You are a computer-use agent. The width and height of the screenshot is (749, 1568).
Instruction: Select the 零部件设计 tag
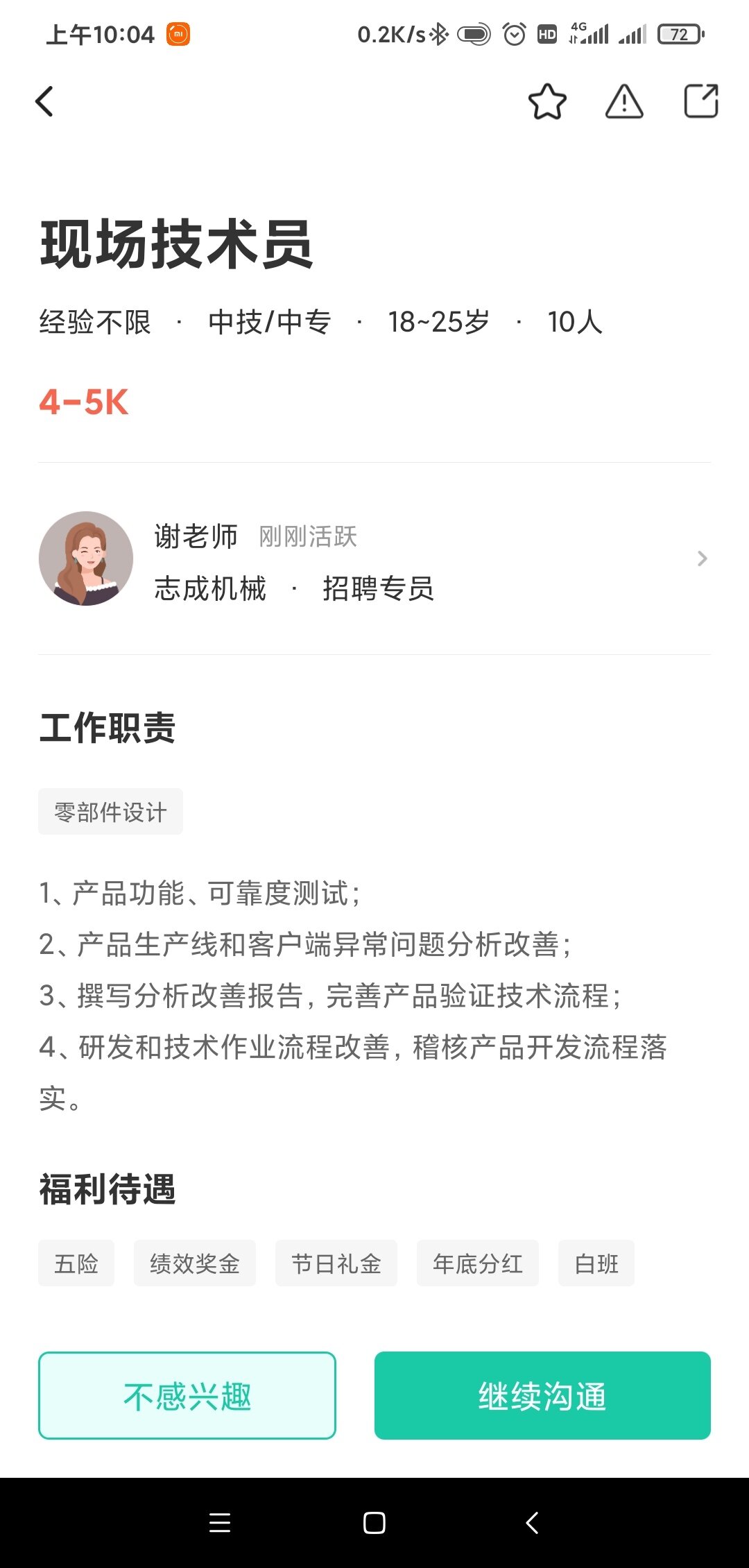111,812
